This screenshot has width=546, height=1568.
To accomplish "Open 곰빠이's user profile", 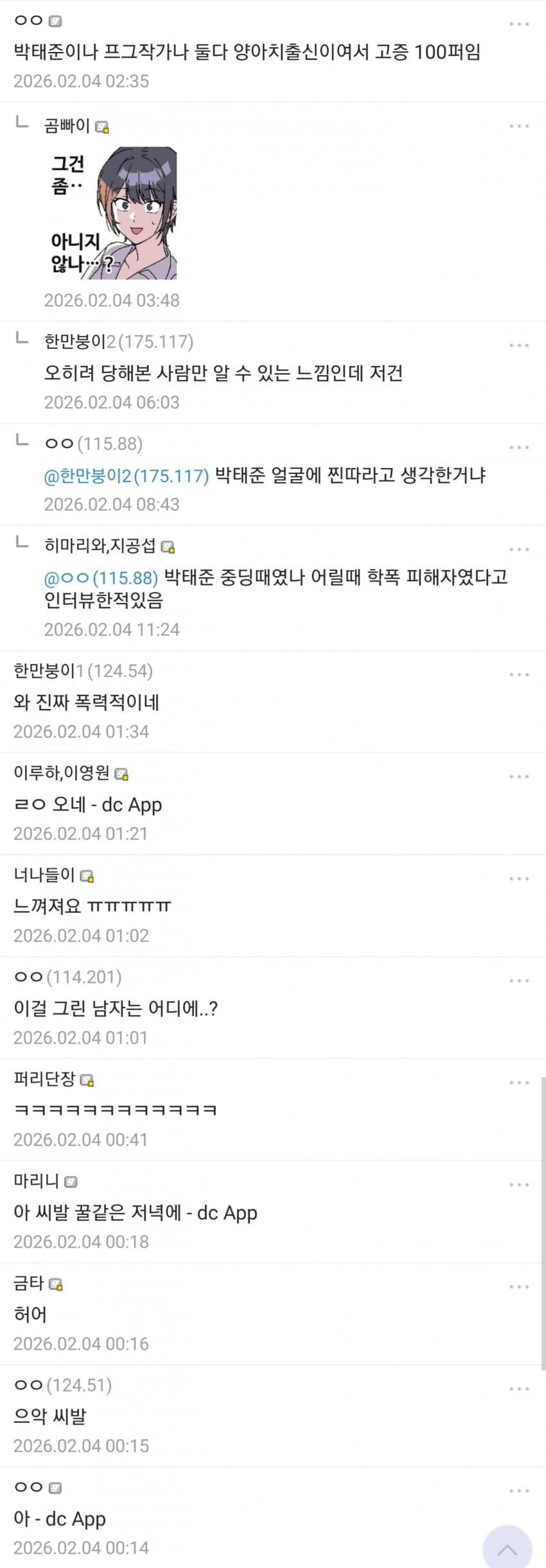I will click(x=67, y=125).
